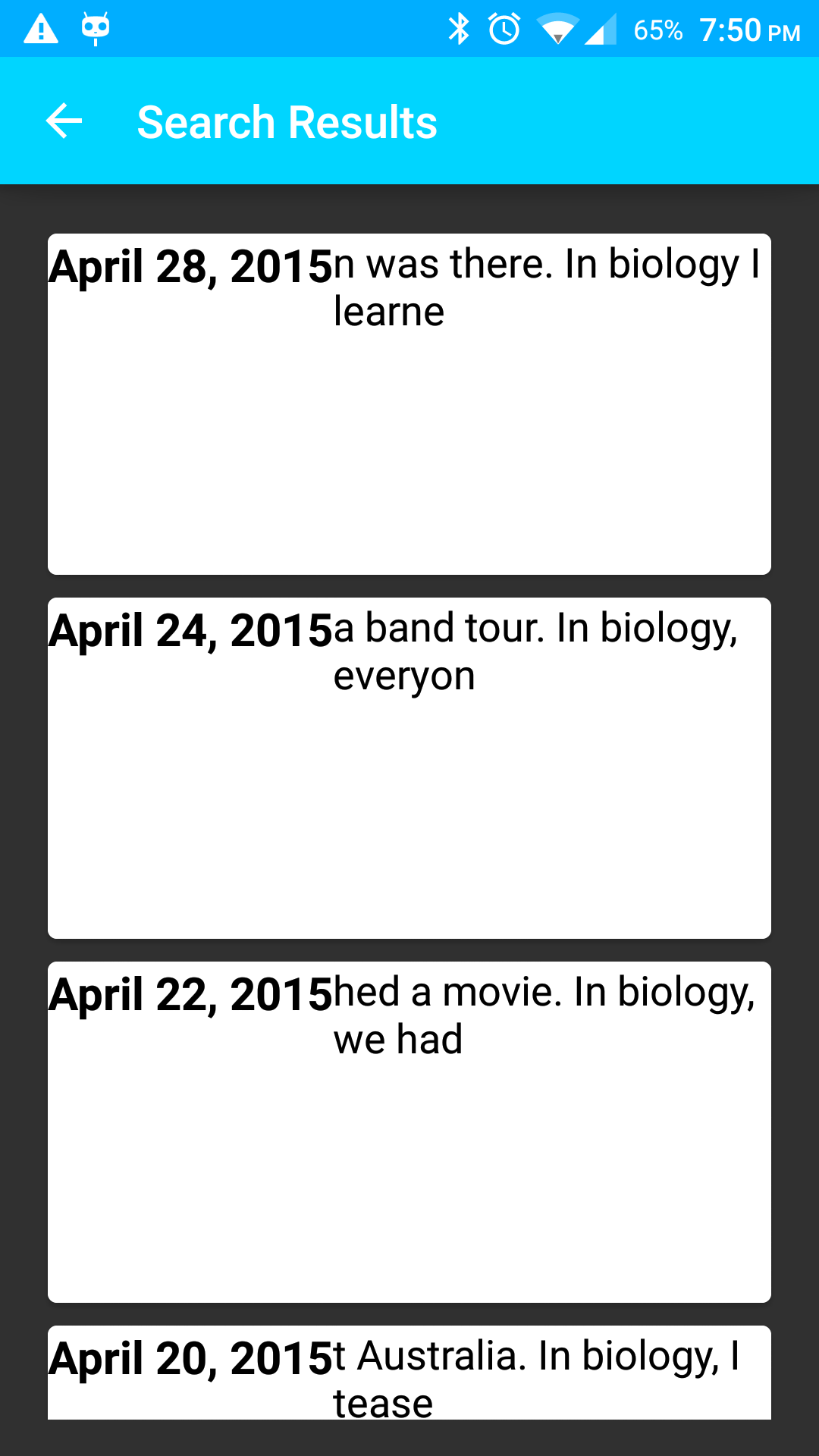Open the April 24, 2015 entry
Viewport: 819px width, 1456px height.
click(409, 767)
